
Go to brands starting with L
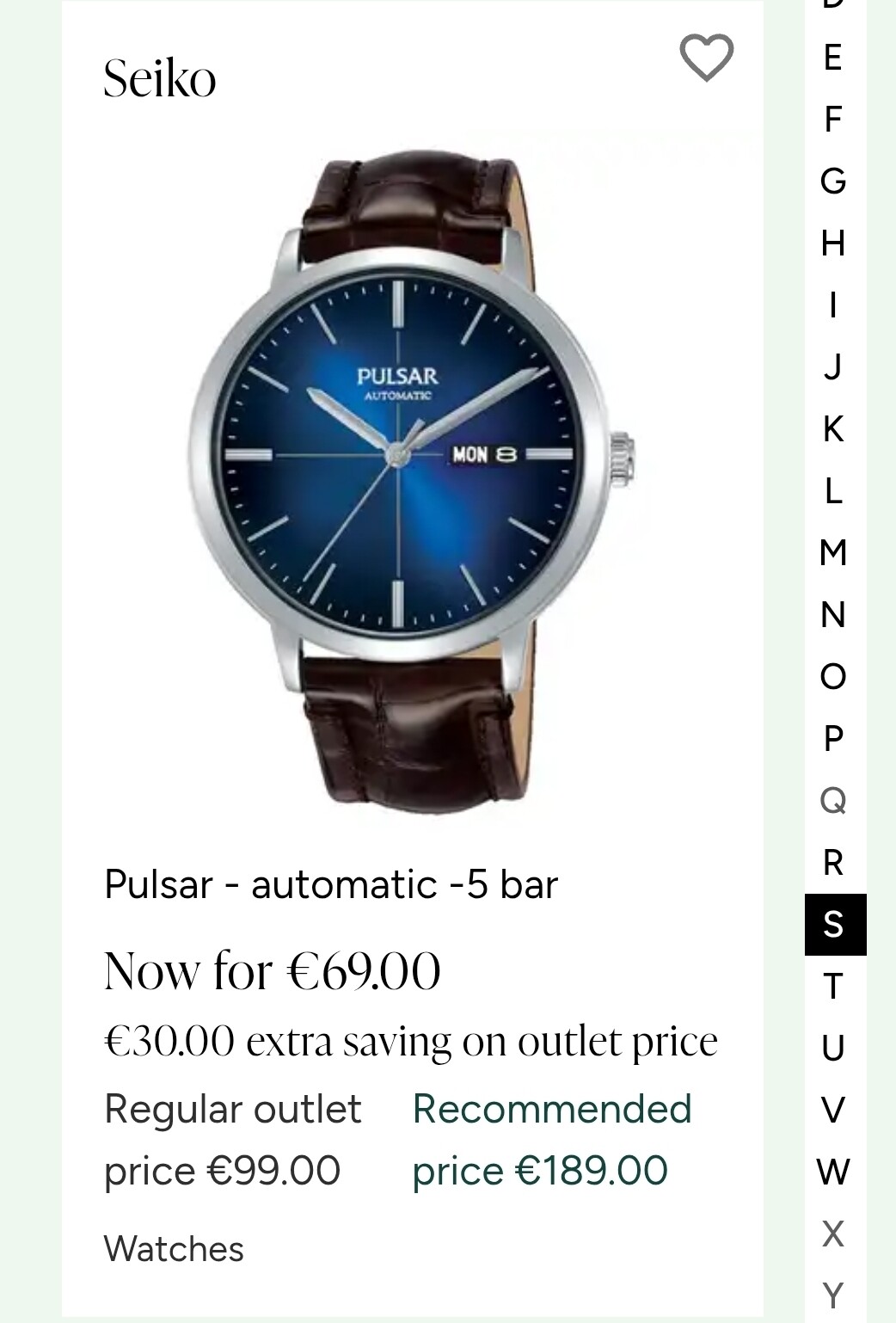coord(833,491)
